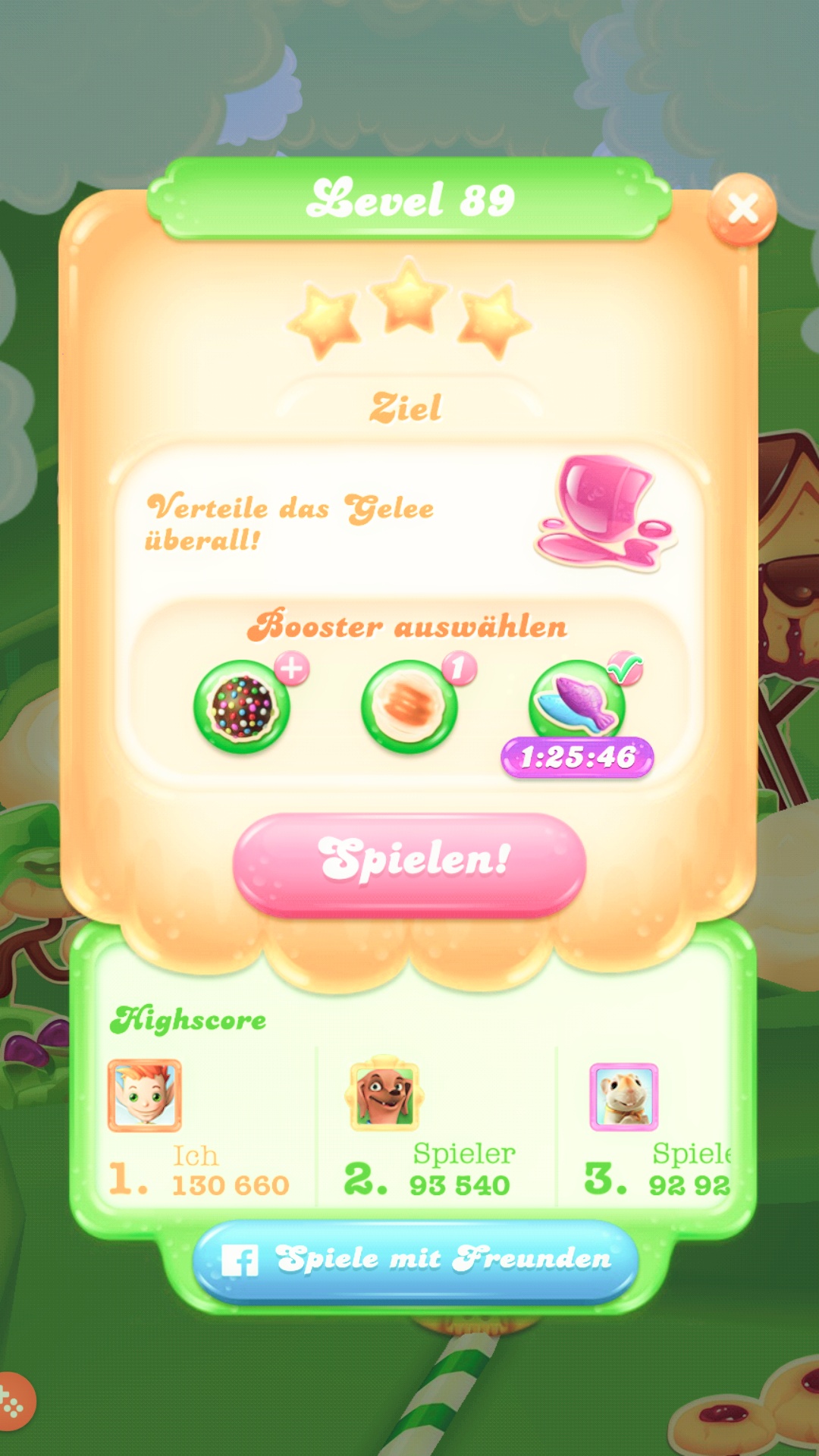Select the color bomb booster
This screenshot has height=1456, width=819.
point(242,707)
